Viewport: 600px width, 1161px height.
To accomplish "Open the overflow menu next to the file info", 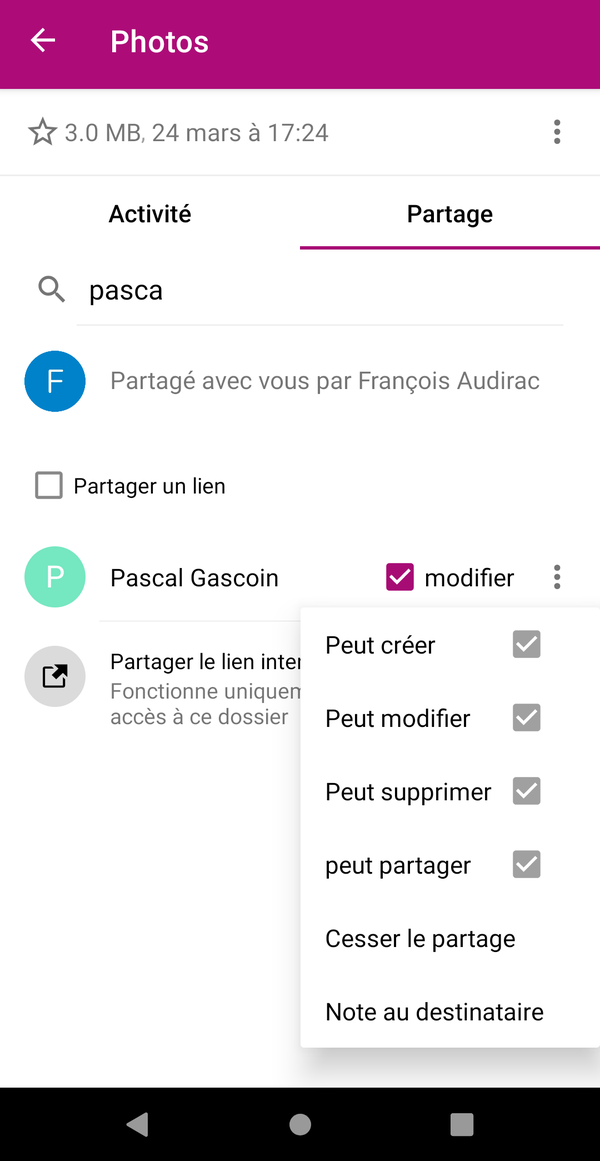I will point(557,132).
